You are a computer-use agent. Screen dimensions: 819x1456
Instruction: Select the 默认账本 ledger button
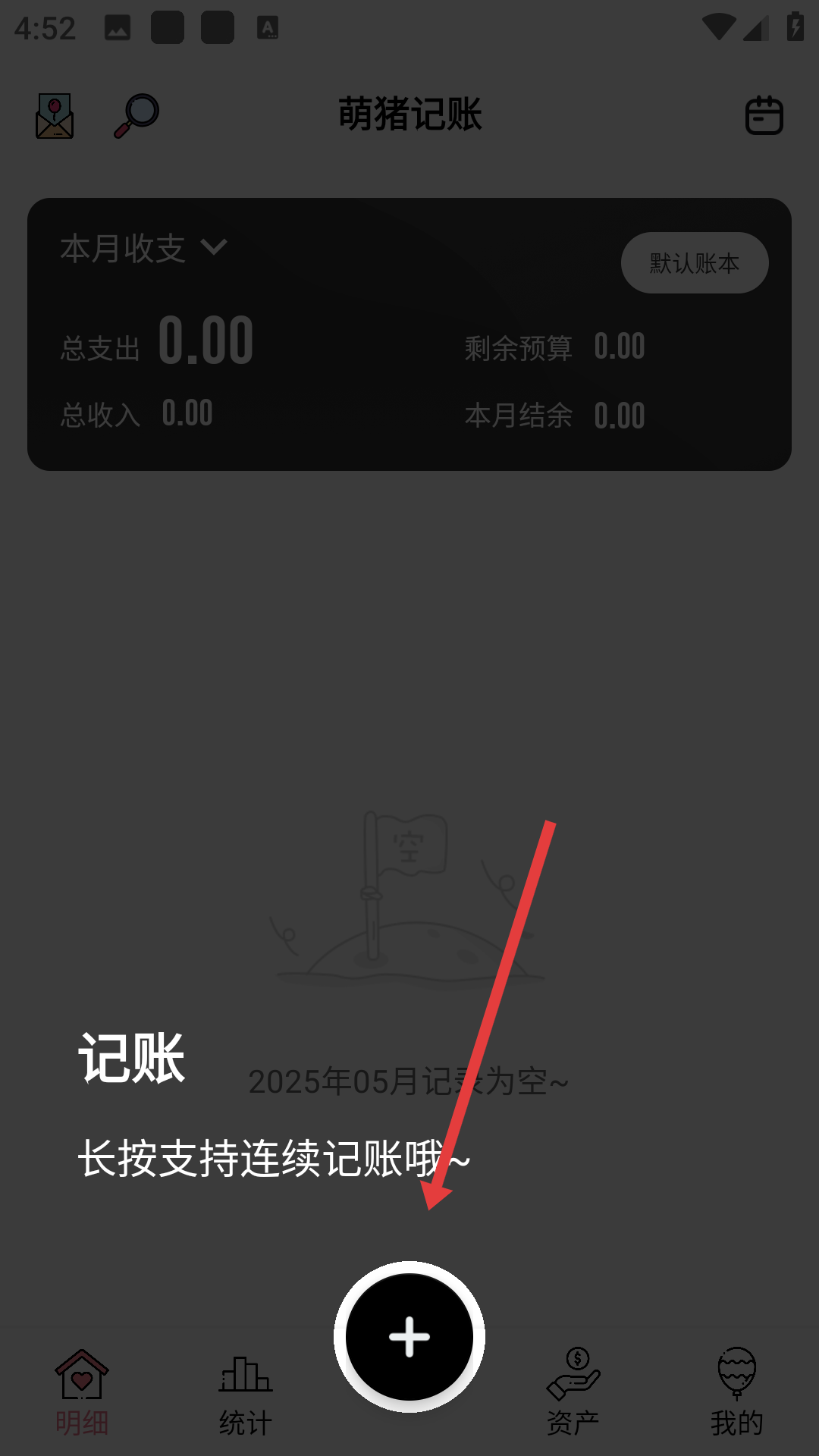[x=695, y=263]
